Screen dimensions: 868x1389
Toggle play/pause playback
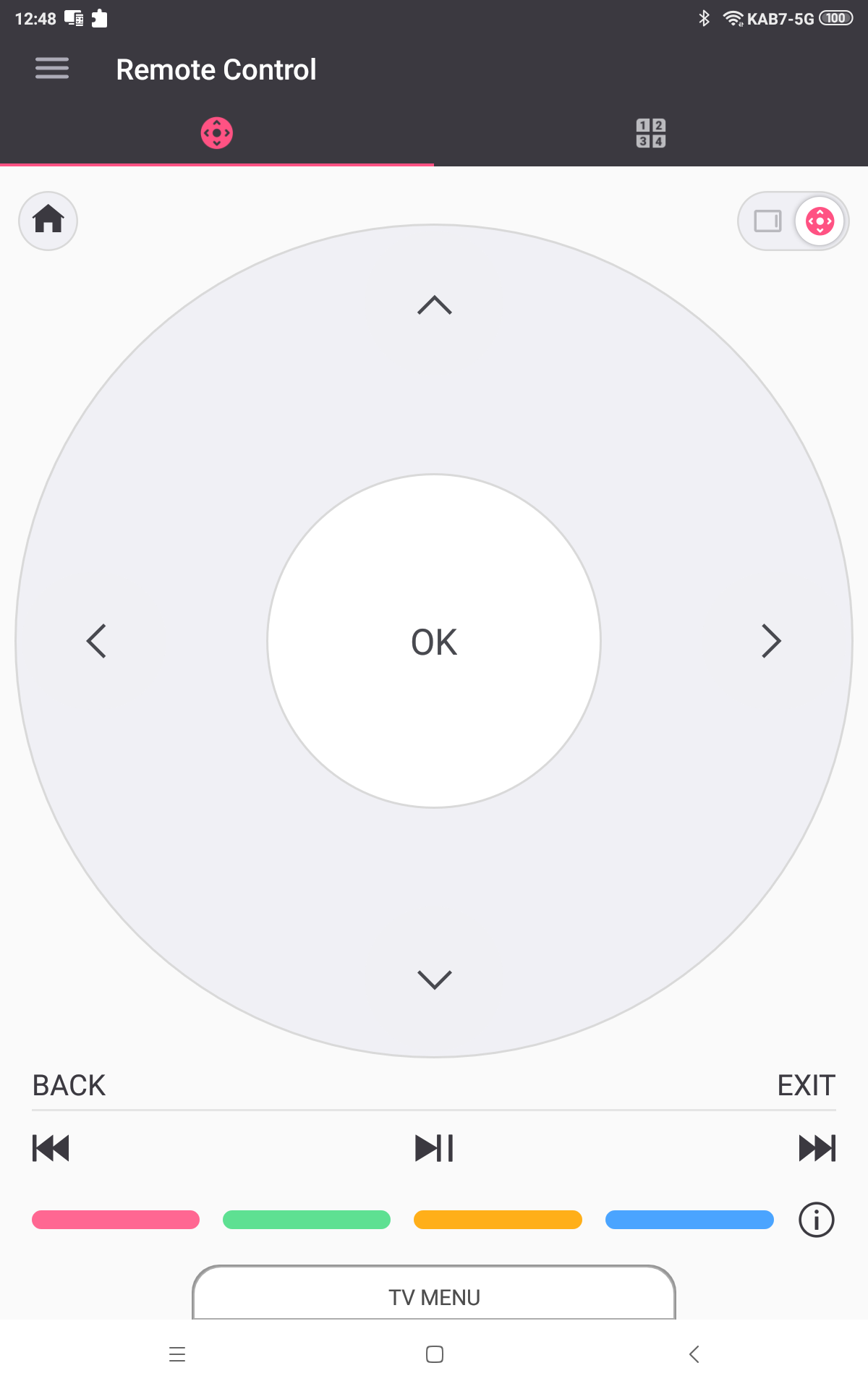(434, 1148)
